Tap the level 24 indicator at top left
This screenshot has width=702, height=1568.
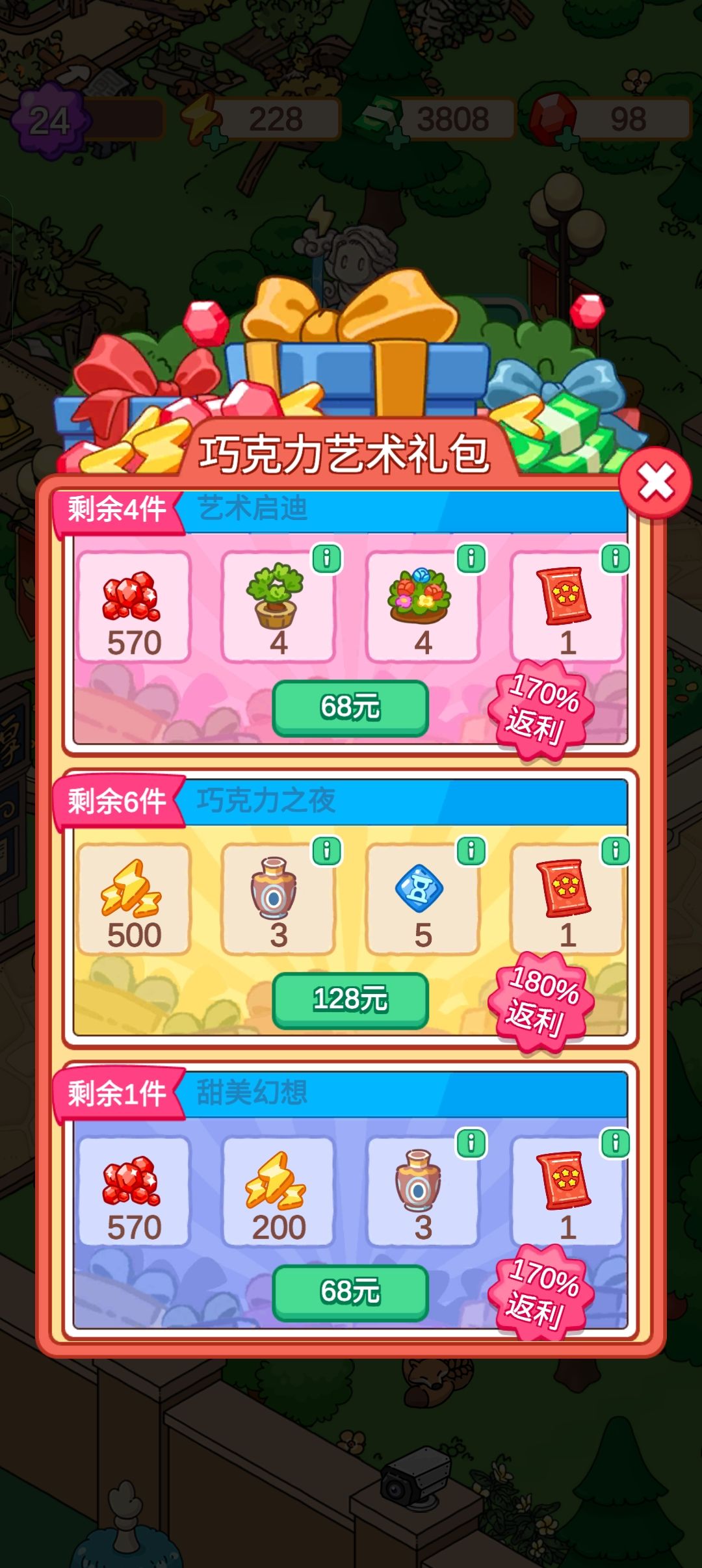tap(49, 120)
